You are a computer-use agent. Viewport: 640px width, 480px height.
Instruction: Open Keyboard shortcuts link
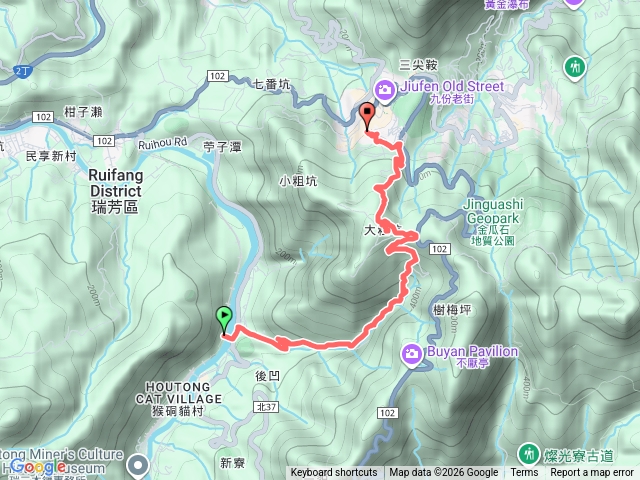[x=334, y=473]
